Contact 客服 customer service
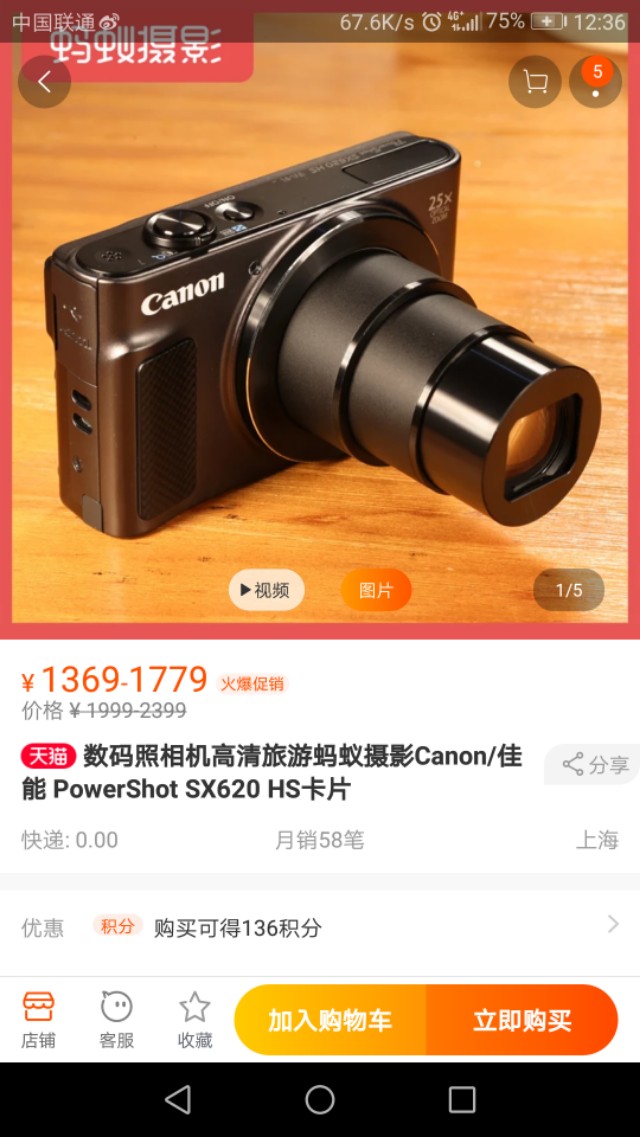This screenshot has width=640, height=1137. point(116,1019)
